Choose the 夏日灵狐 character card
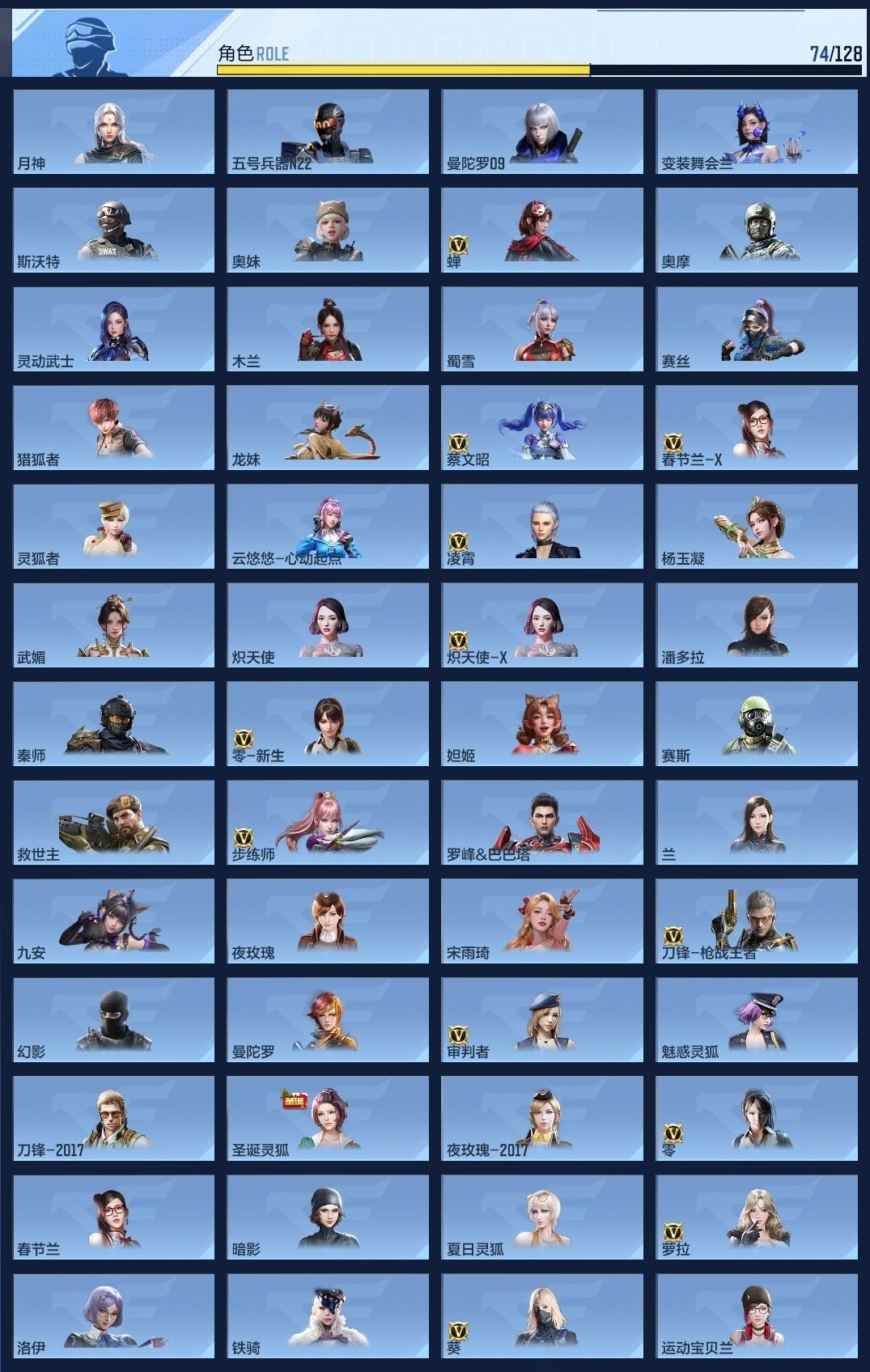This screenshot has height=1372, width=870. click(542, 1217)
